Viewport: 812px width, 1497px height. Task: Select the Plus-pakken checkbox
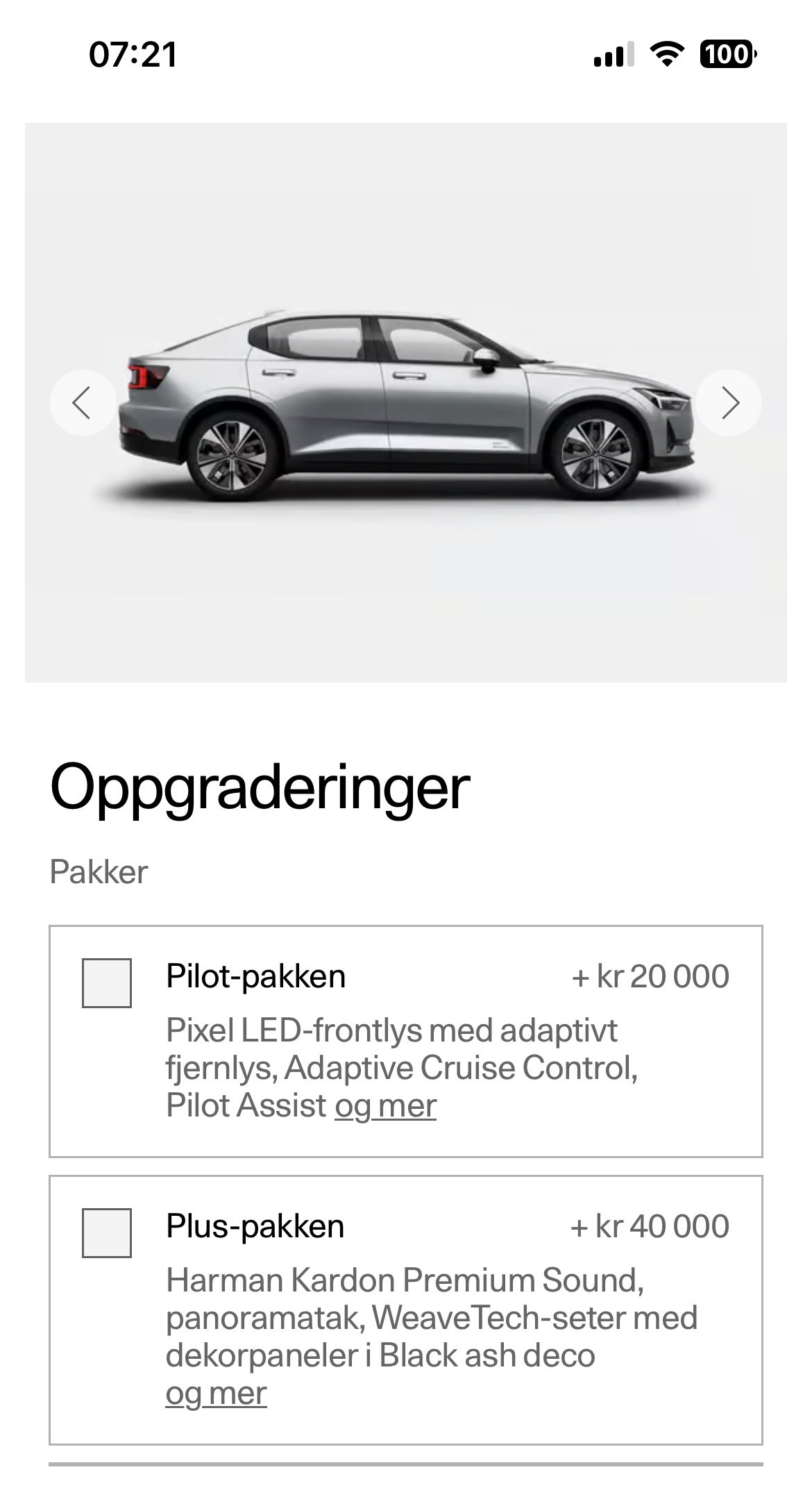pyautogui.click(x=107, y=1232)
